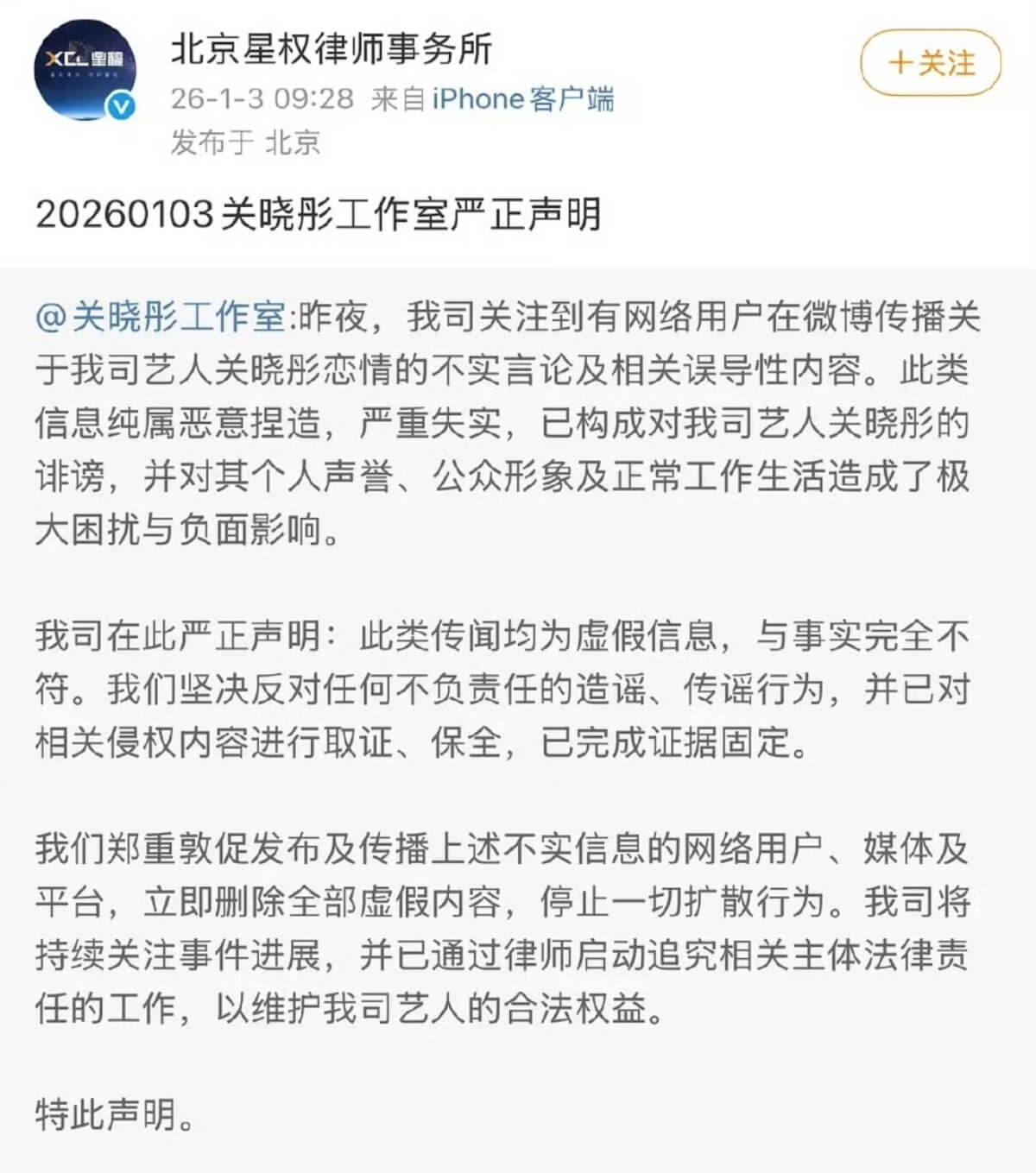Open 北京星权律师事务所 profile avatar
1036x1173 pixels.
tap(85, 69)
